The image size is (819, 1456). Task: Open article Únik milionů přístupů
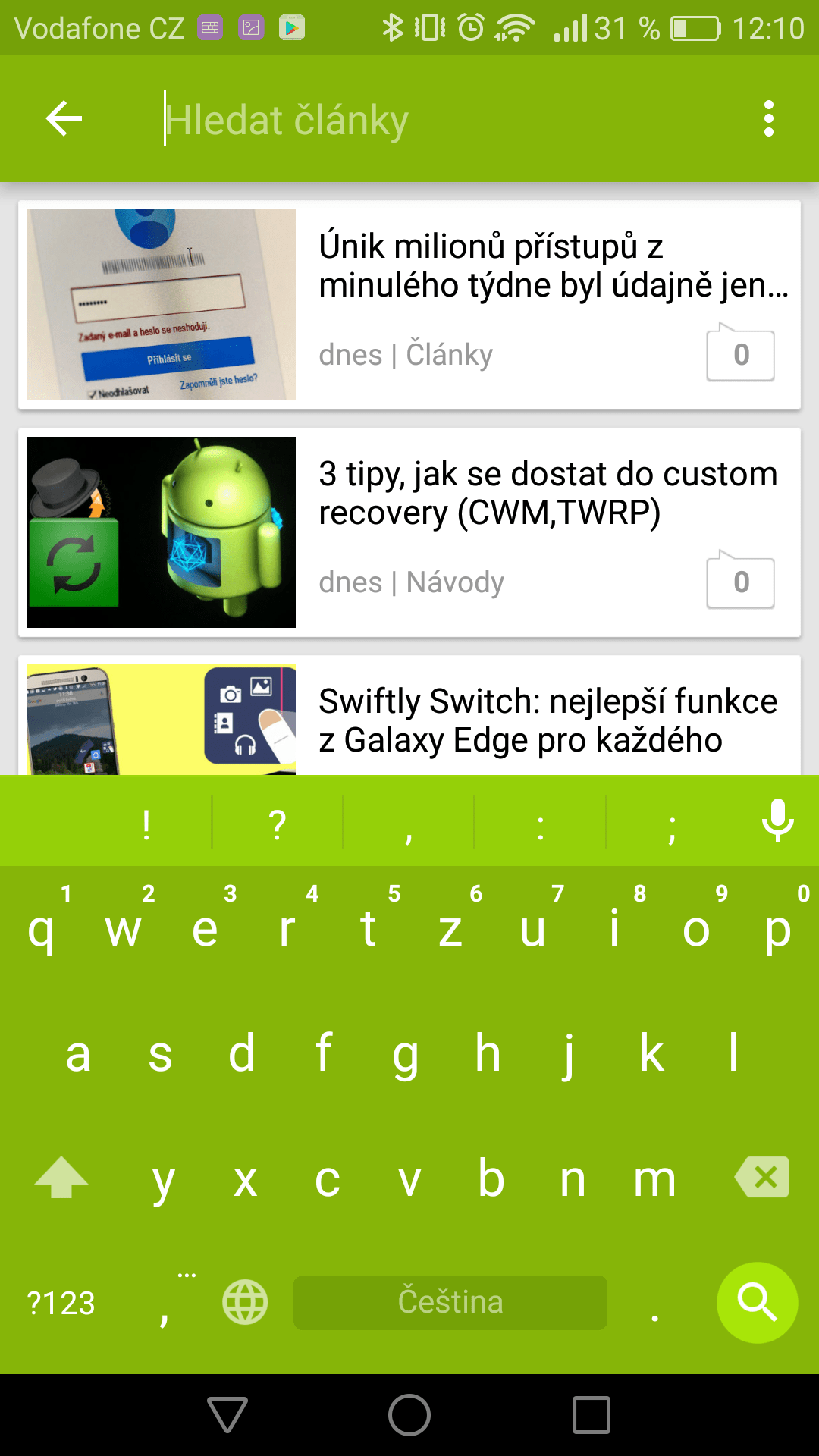click(409, 305)
